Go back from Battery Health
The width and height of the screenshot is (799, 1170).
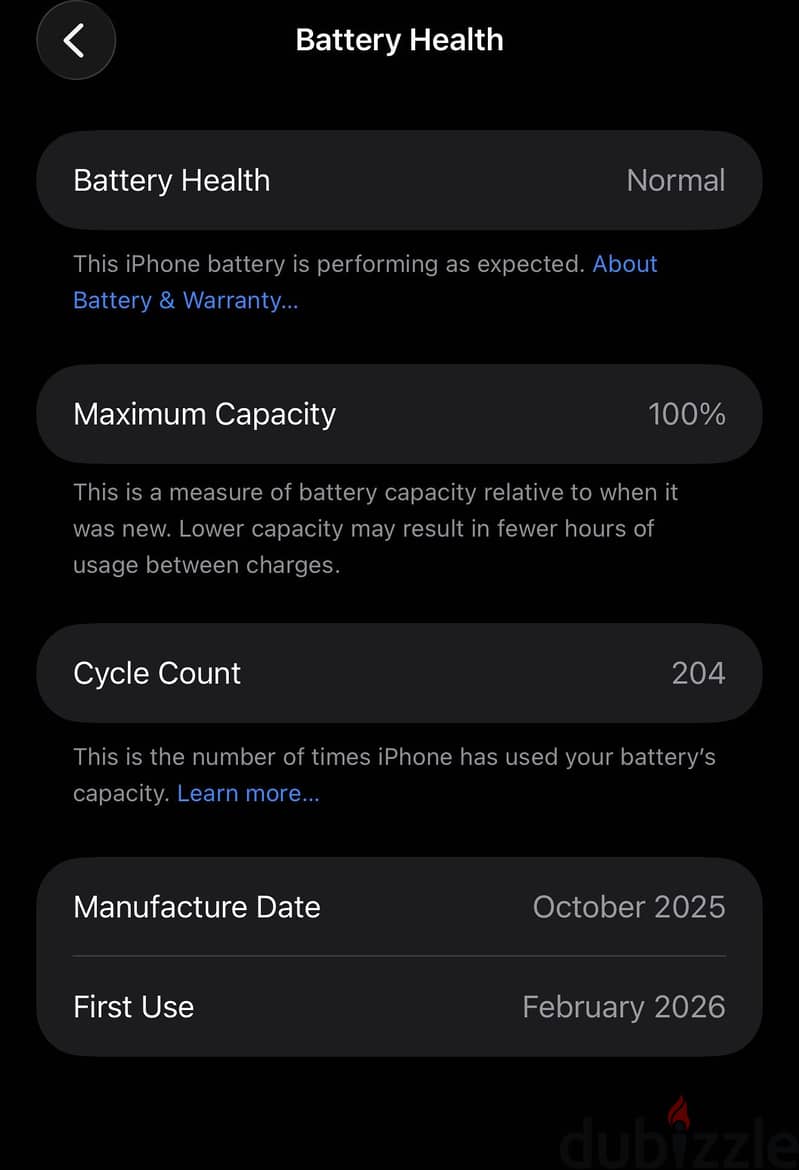[x=76, y=40]
